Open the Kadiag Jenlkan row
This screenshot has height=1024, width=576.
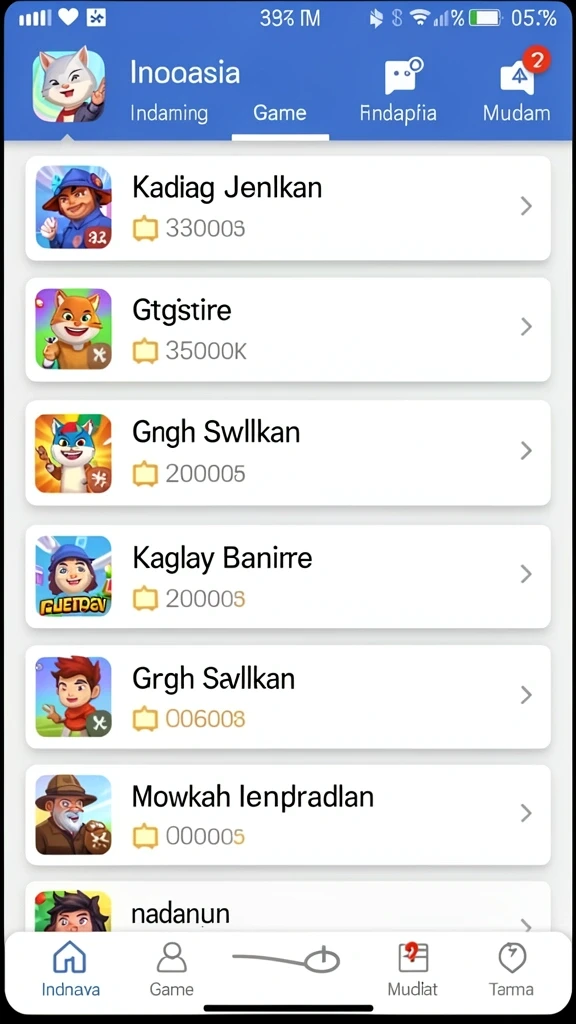point(288,208)
